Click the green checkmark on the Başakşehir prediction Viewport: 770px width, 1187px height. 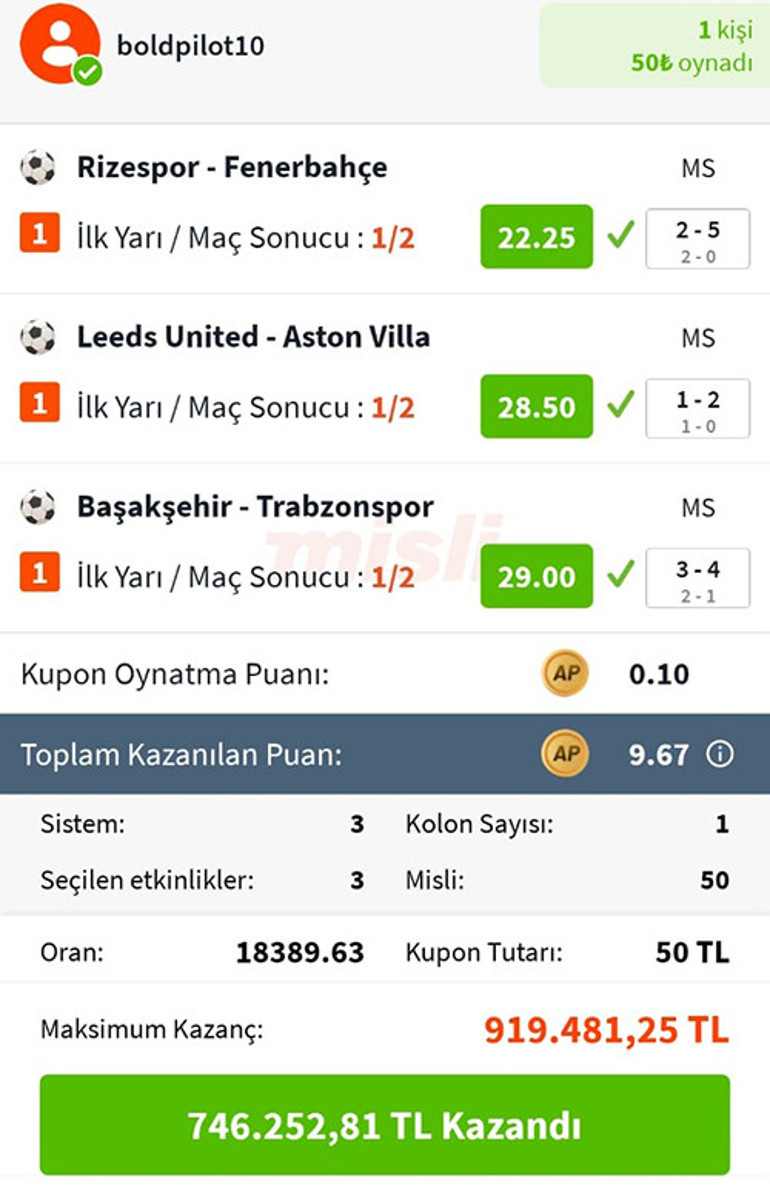tap(622, 576)
